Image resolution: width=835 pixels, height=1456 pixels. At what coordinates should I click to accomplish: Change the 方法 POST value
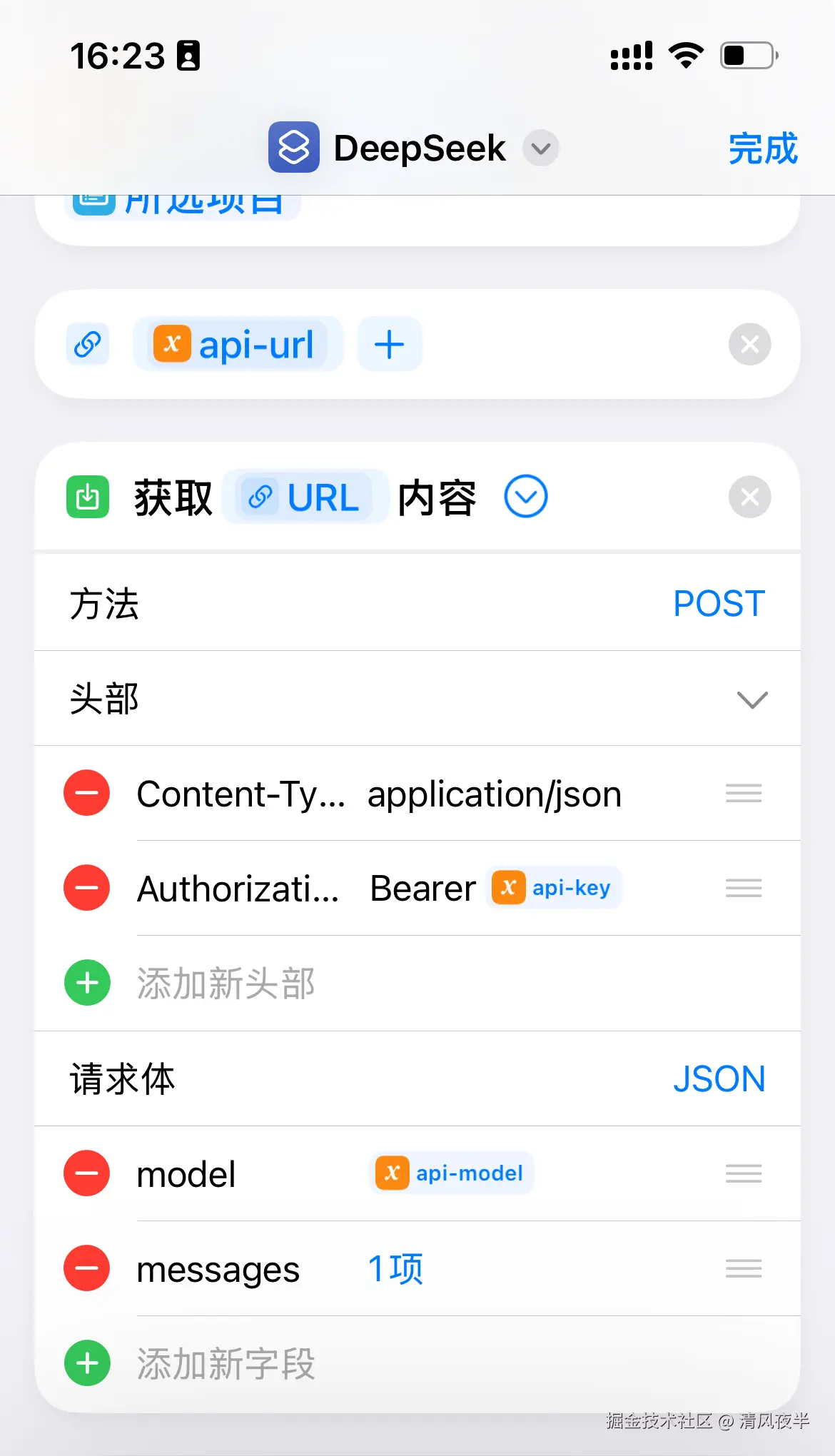tap(719, 604)
